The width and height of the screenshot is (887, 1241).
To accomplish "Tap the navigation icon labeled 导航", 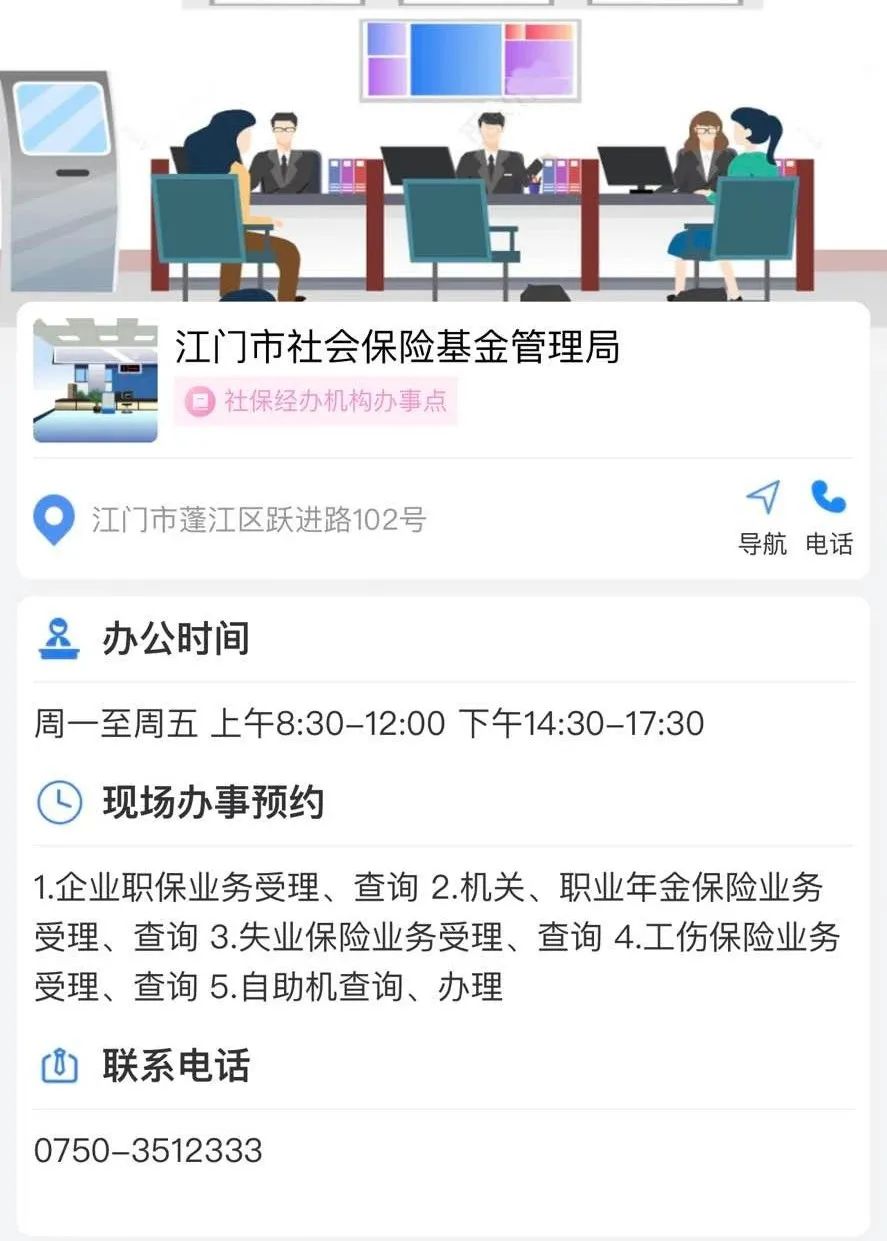I will click(x=764, y=499).
